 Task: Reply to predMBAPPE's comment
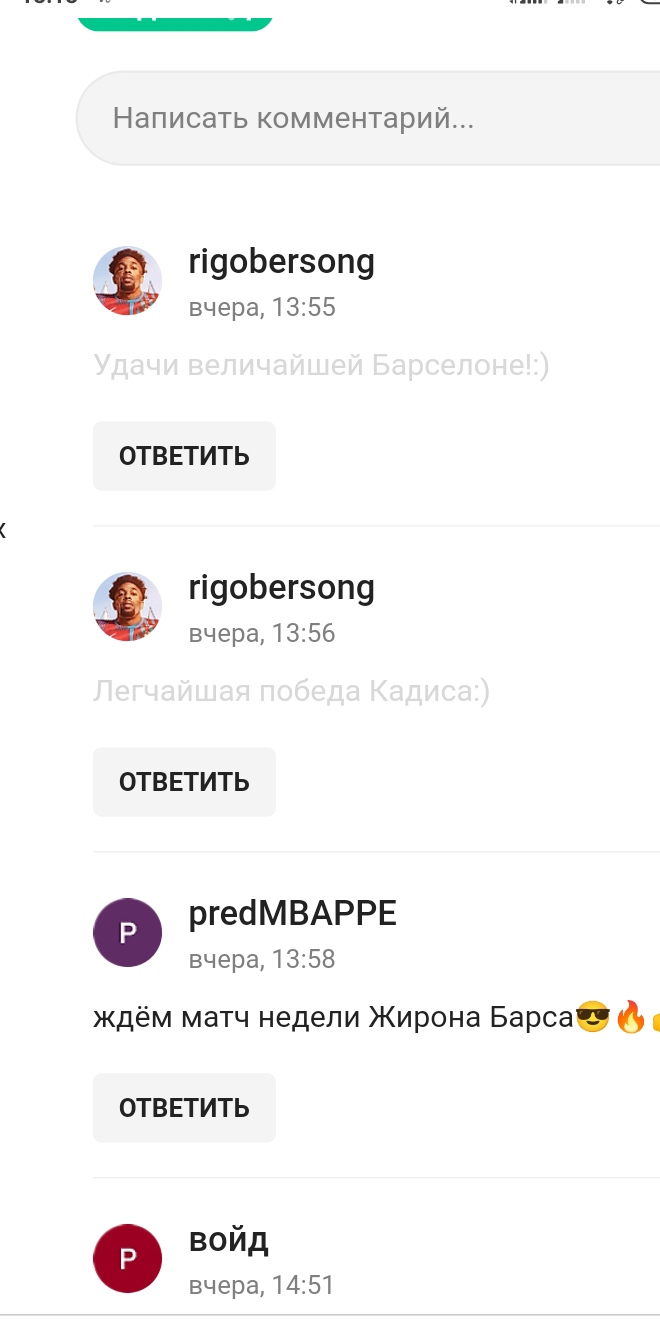(184, 1108)
